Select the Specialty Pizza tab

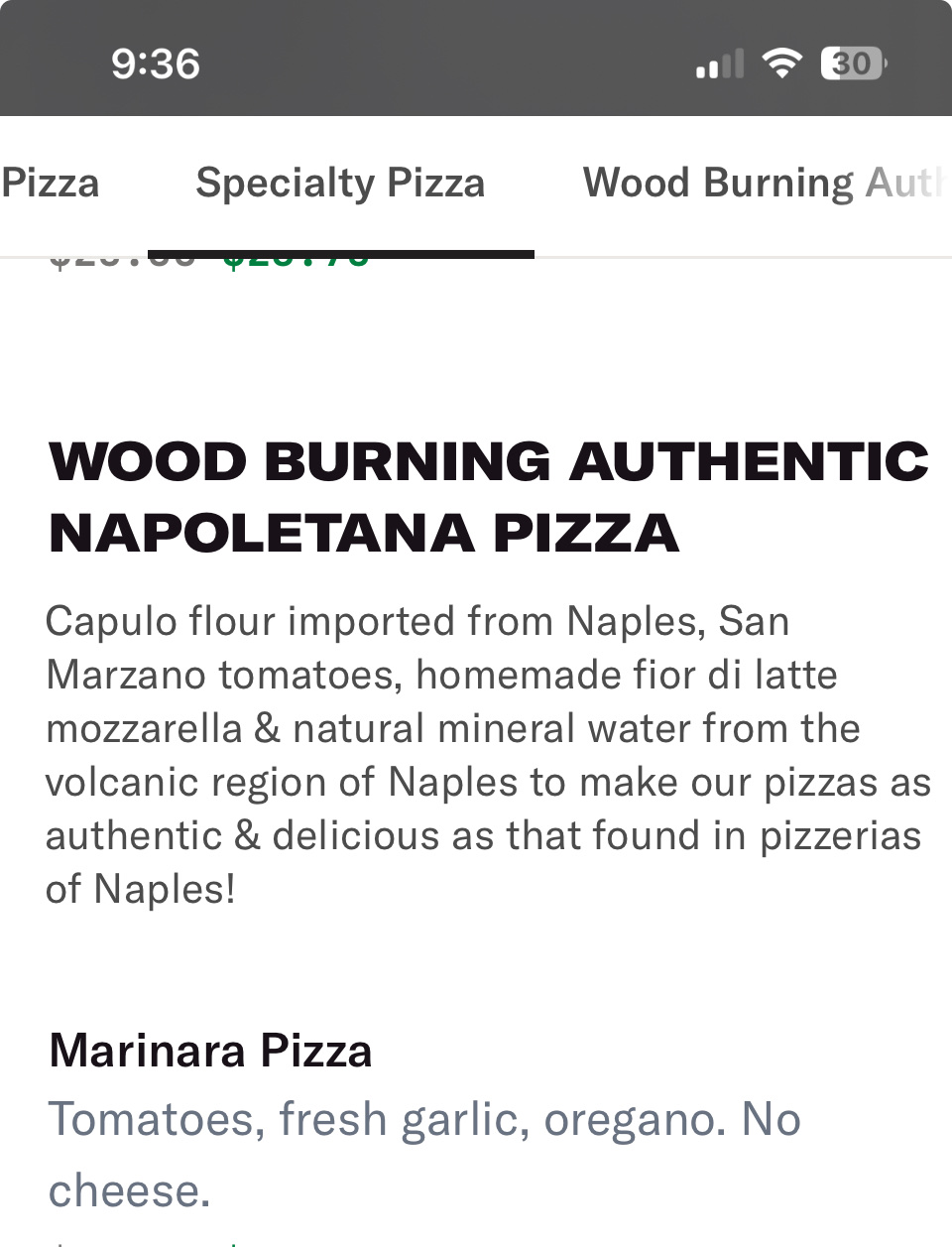coord(340,184)
